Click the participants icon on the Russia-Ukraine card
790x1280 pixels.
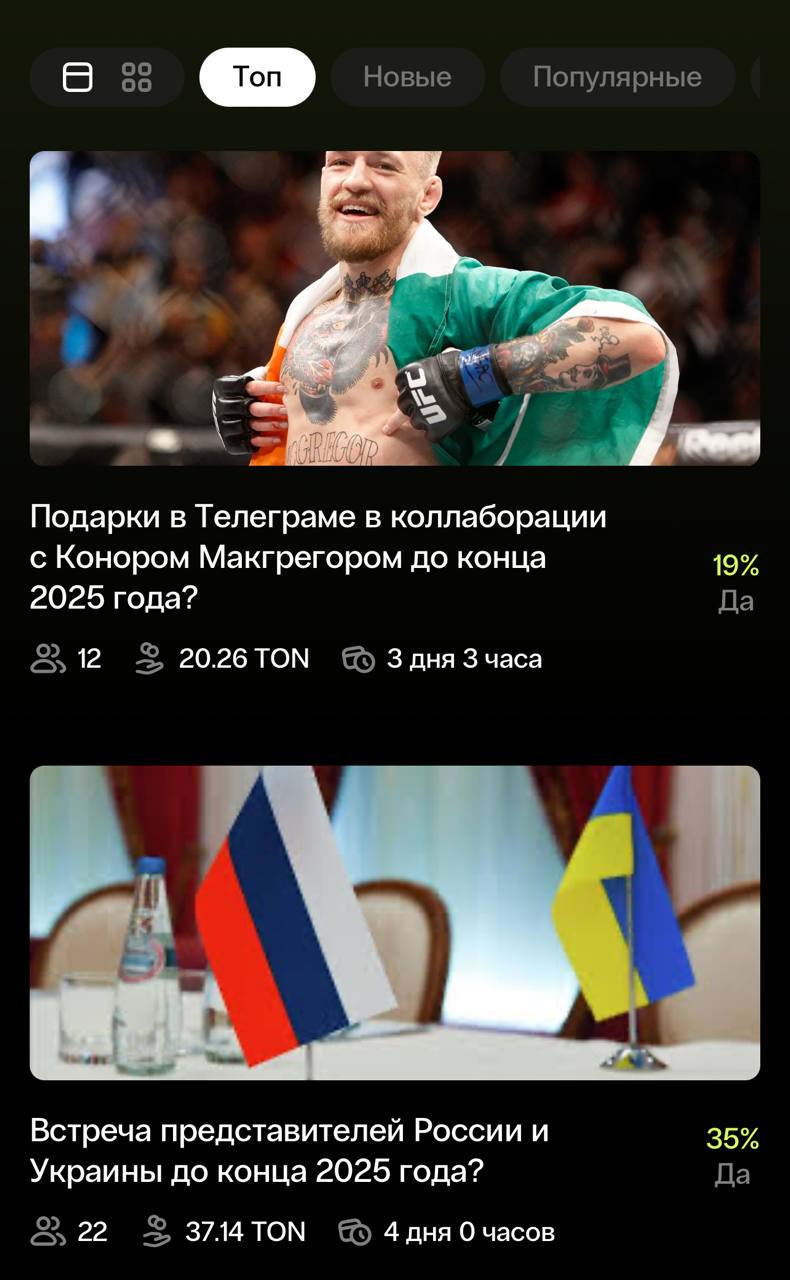[47, 1231]
